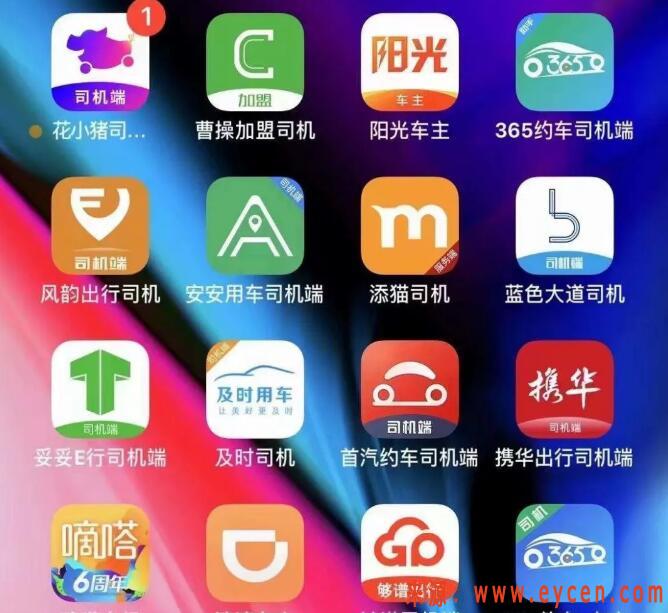Open 风韵出行司机 app
The width and height of the screenshot is (668, 613).
pos(100,226)
